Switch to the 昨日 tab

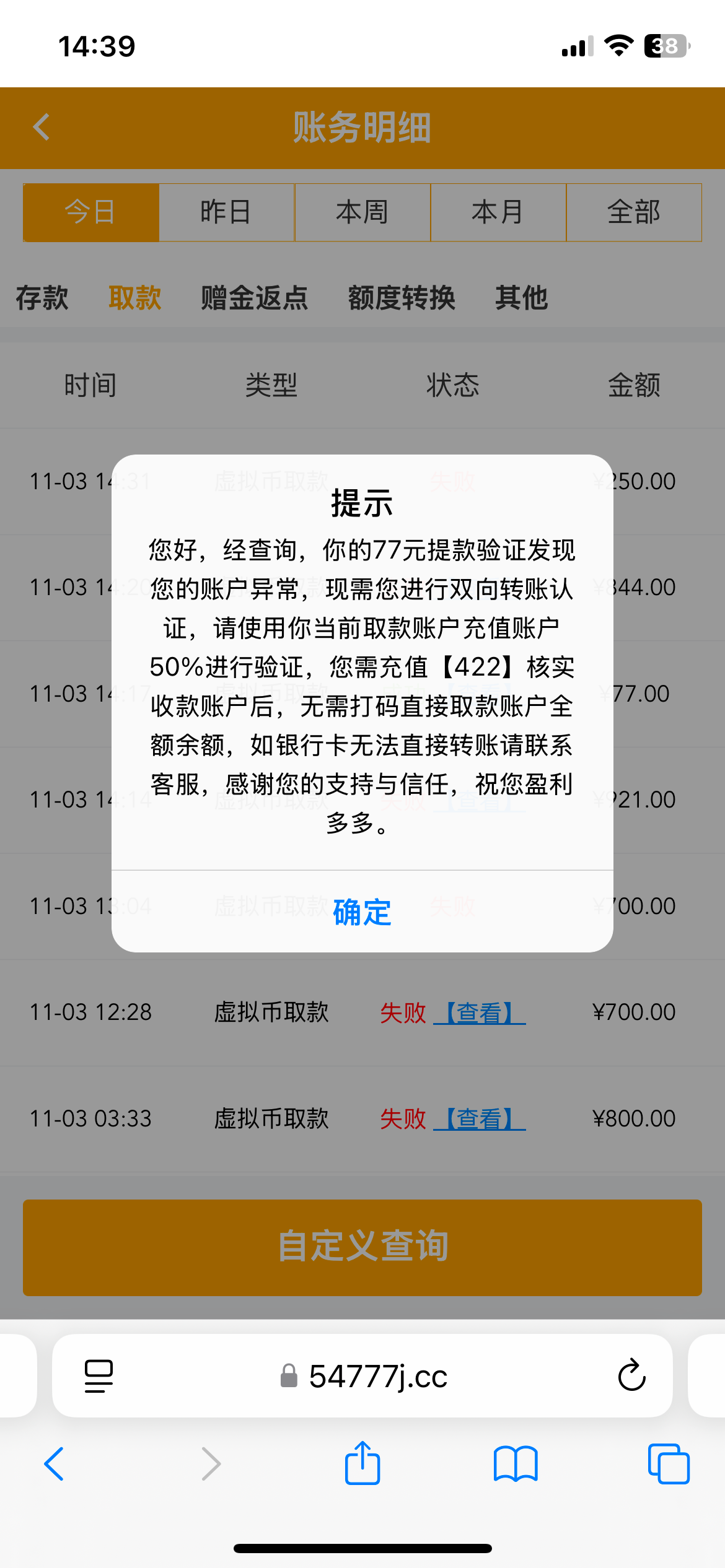click(x=226, y=212)
